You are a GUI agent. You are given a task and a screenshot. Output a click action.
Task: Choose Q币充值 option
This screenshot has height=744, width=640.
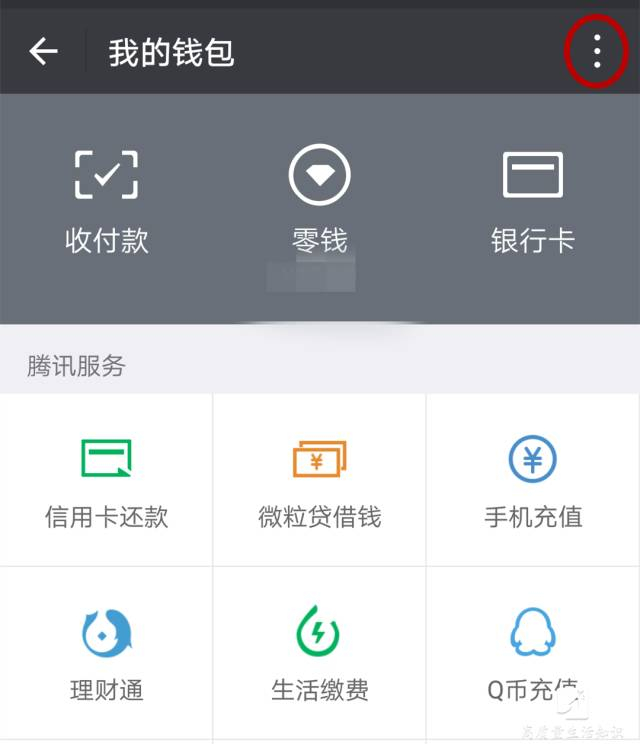pos(533,652)
